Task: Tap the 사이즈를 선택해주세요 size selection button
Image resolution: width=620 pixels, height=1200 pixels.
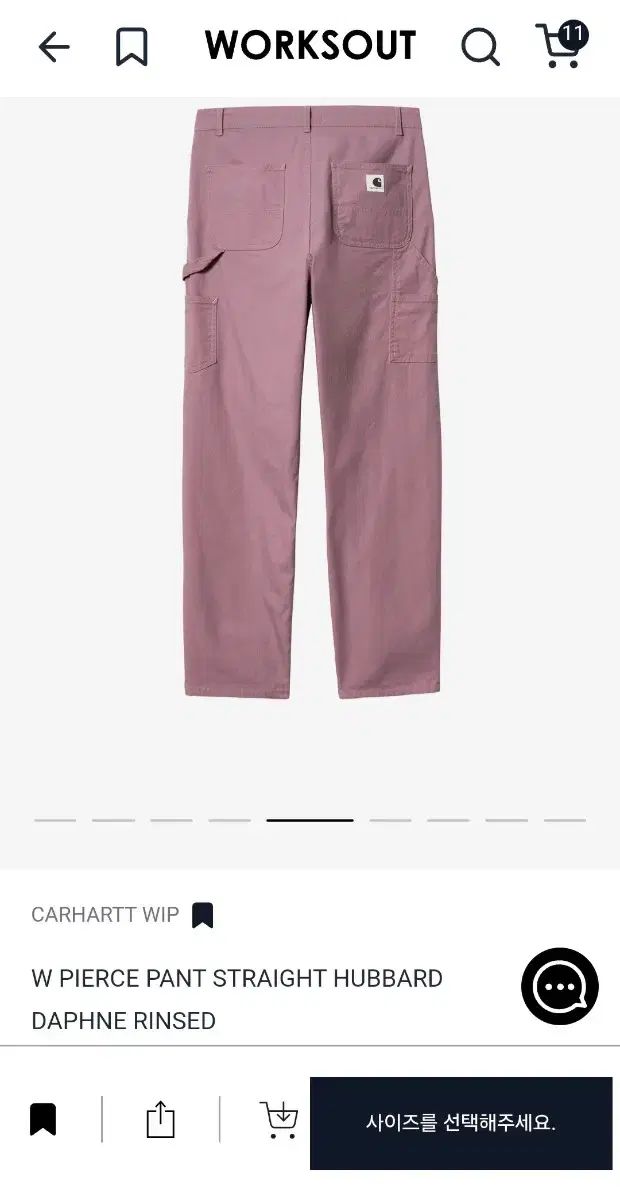Action: click(460, 1122)
